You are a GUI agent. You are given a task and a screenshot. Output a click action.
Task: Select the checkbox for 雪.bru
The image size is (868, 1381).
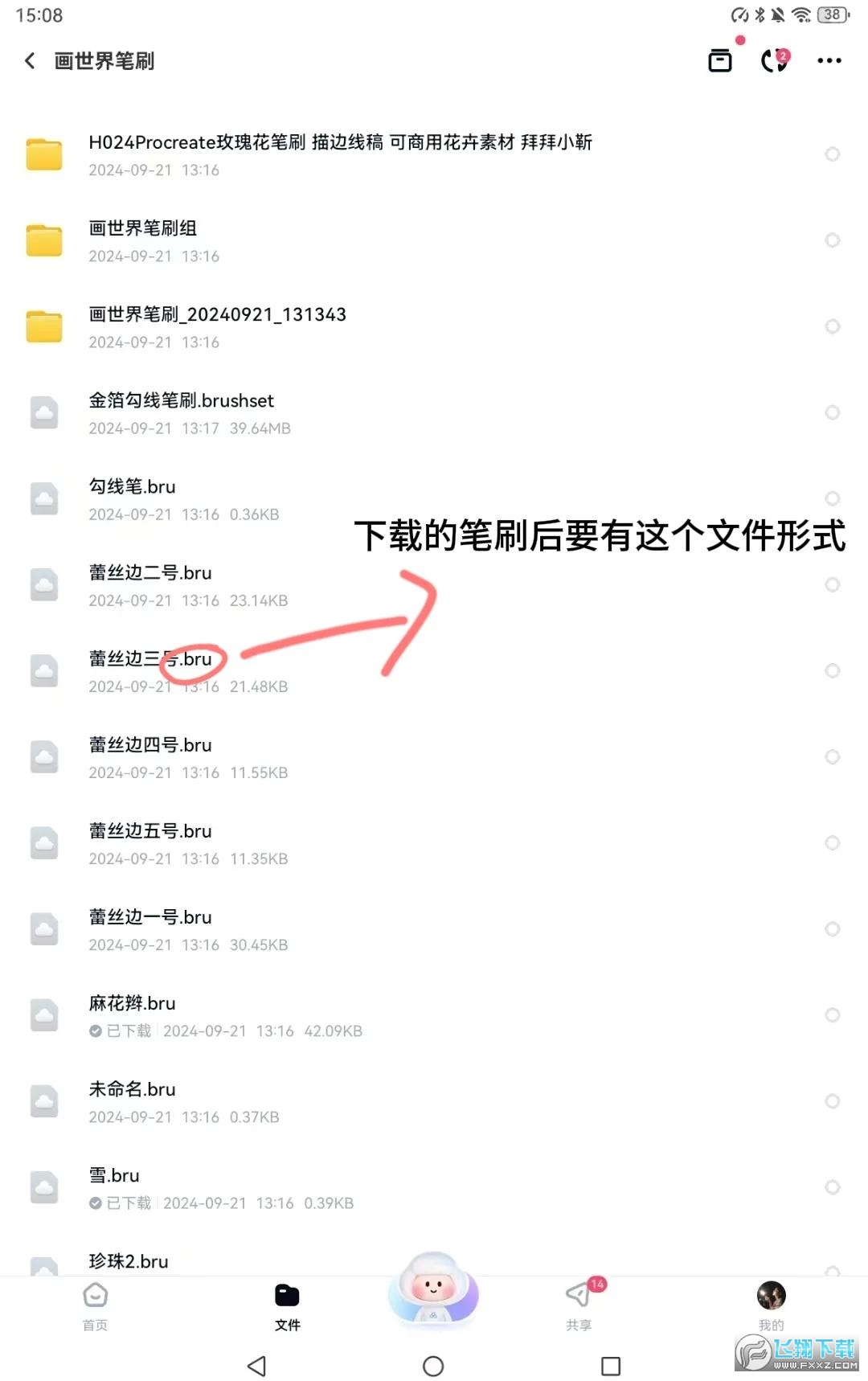833,1186
